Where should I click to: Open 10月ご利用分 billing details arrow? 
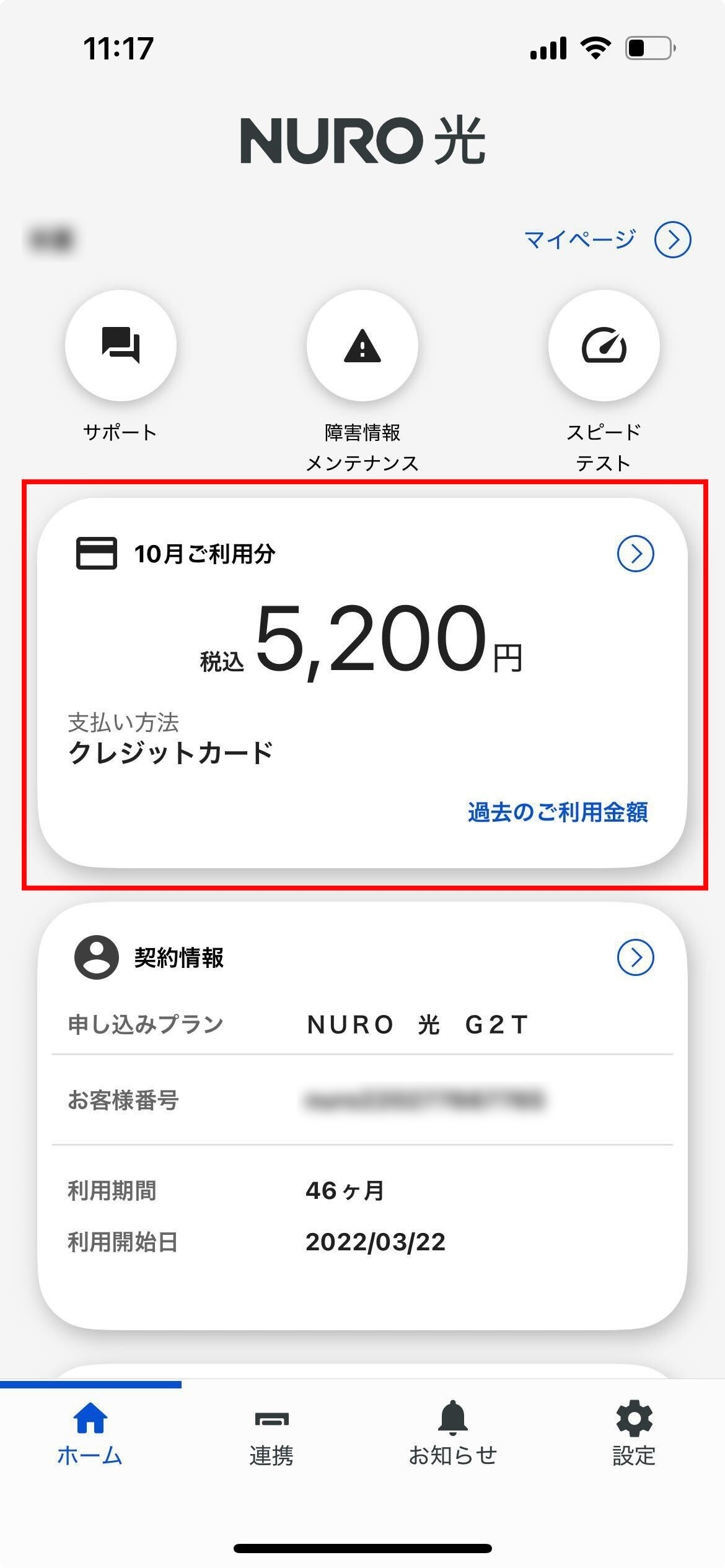point(635,554)
